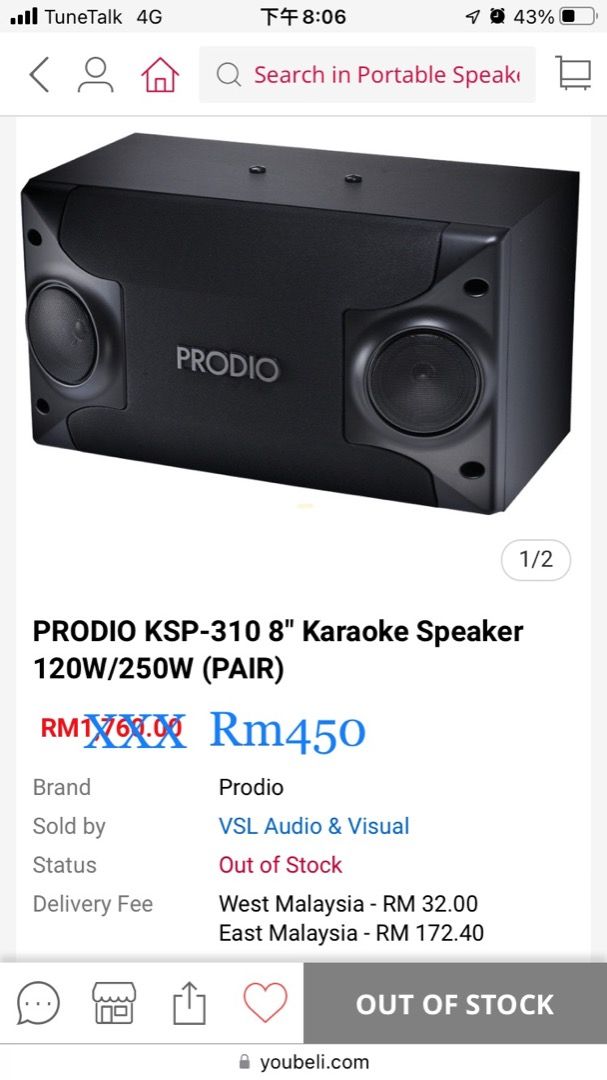Go to the Youbeli home page
The image size is (607, 1080).
coord(159,75)
